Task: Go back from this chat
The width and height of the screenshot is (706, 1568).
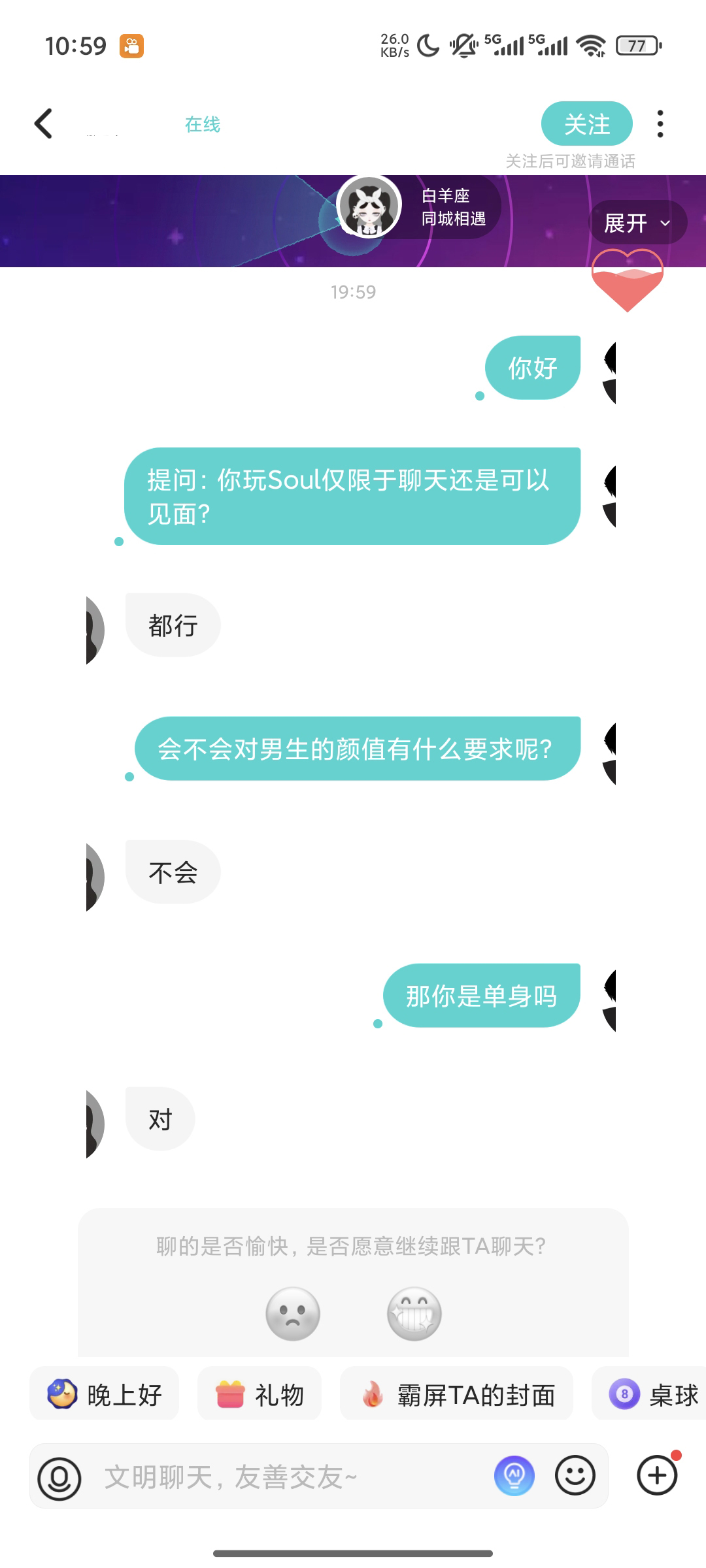Action: [43, 124]
